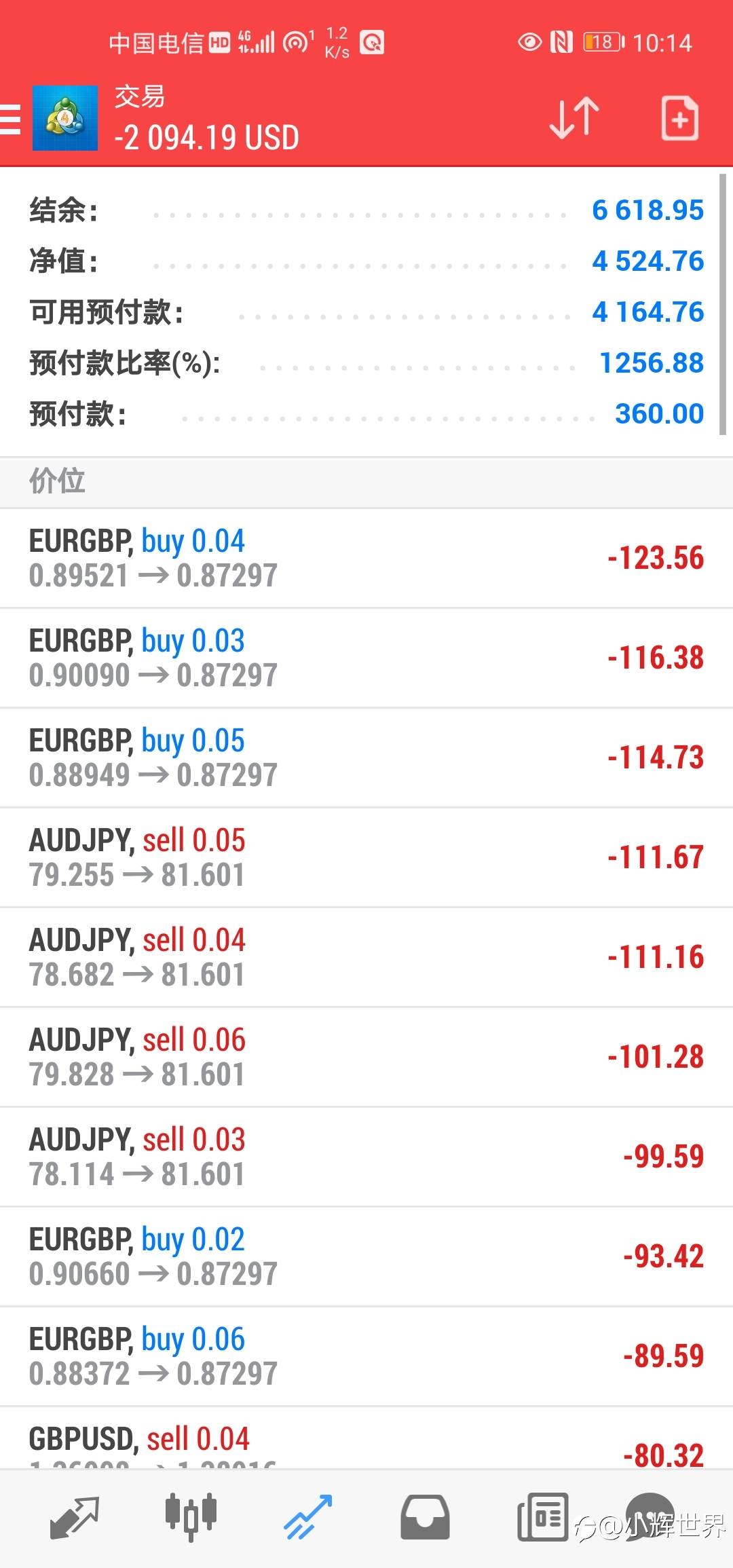Open AUDJPY sell 0.03 position
This screenshot has height=1568, width=733.
(x=366, y=1157)
